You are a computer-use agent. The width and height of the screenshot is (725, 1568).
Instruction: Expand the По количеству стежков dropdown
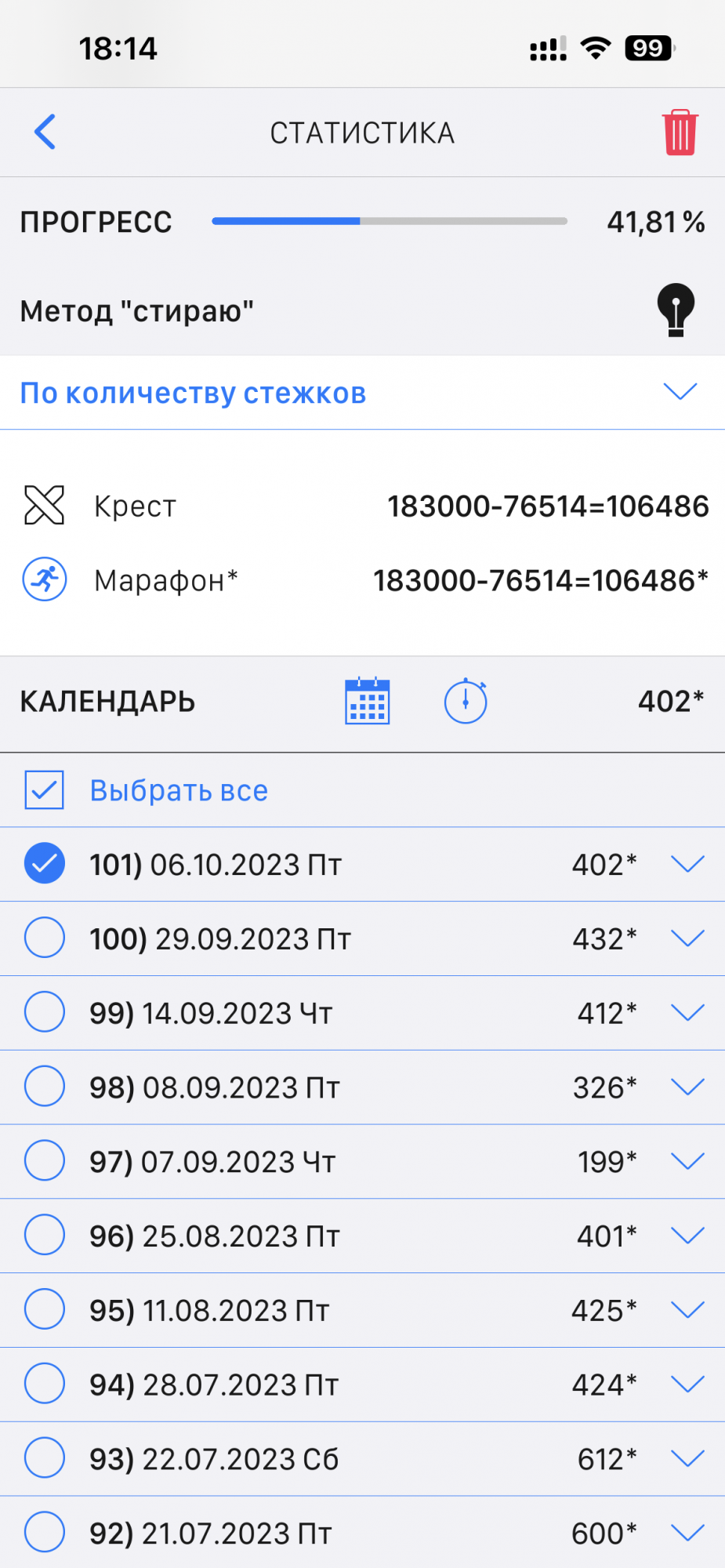tap(680, 391)
